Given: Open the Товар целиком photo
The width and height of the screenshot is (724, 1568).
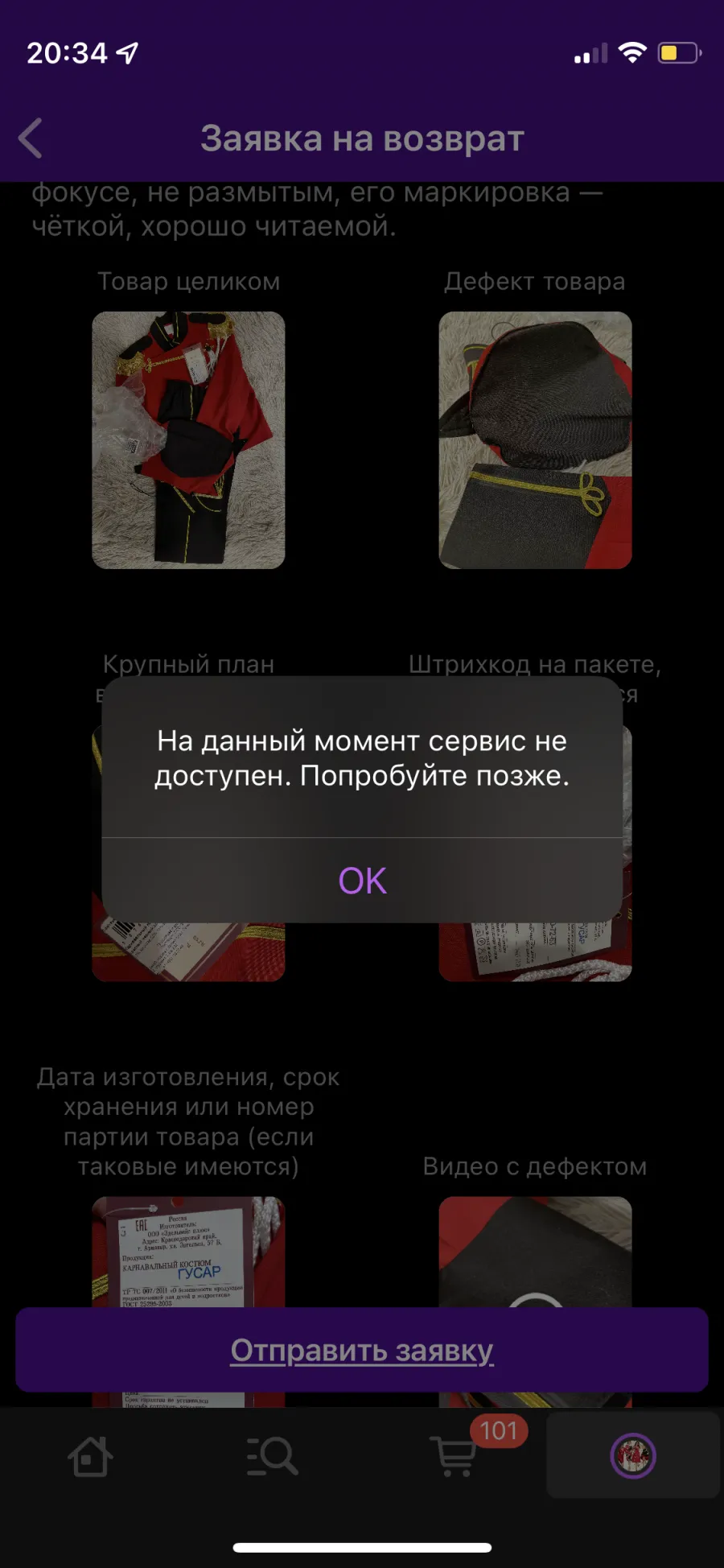Looking at the screenshot, I should click(188, 440).
